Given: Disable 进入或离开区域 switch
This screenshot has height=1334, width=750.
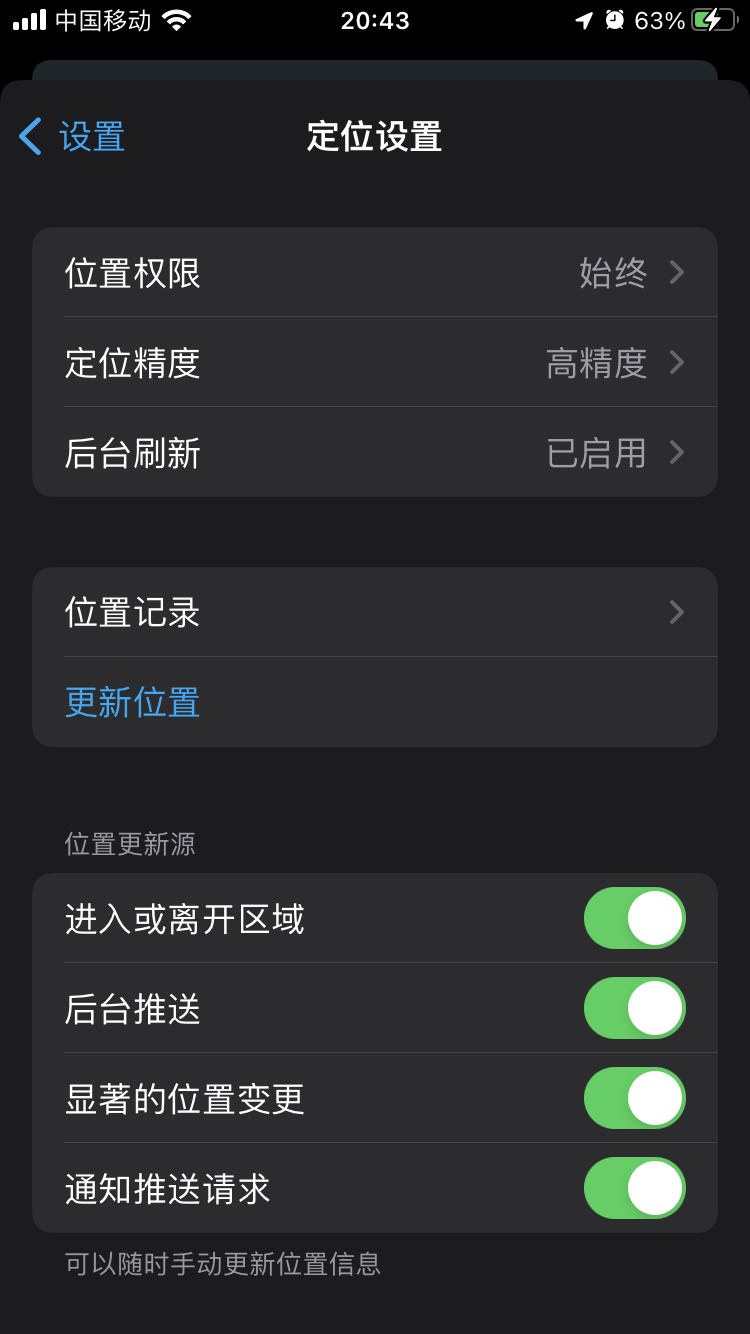Looking at the screenshot, I should pyautogui.click(x=635, y=918).
